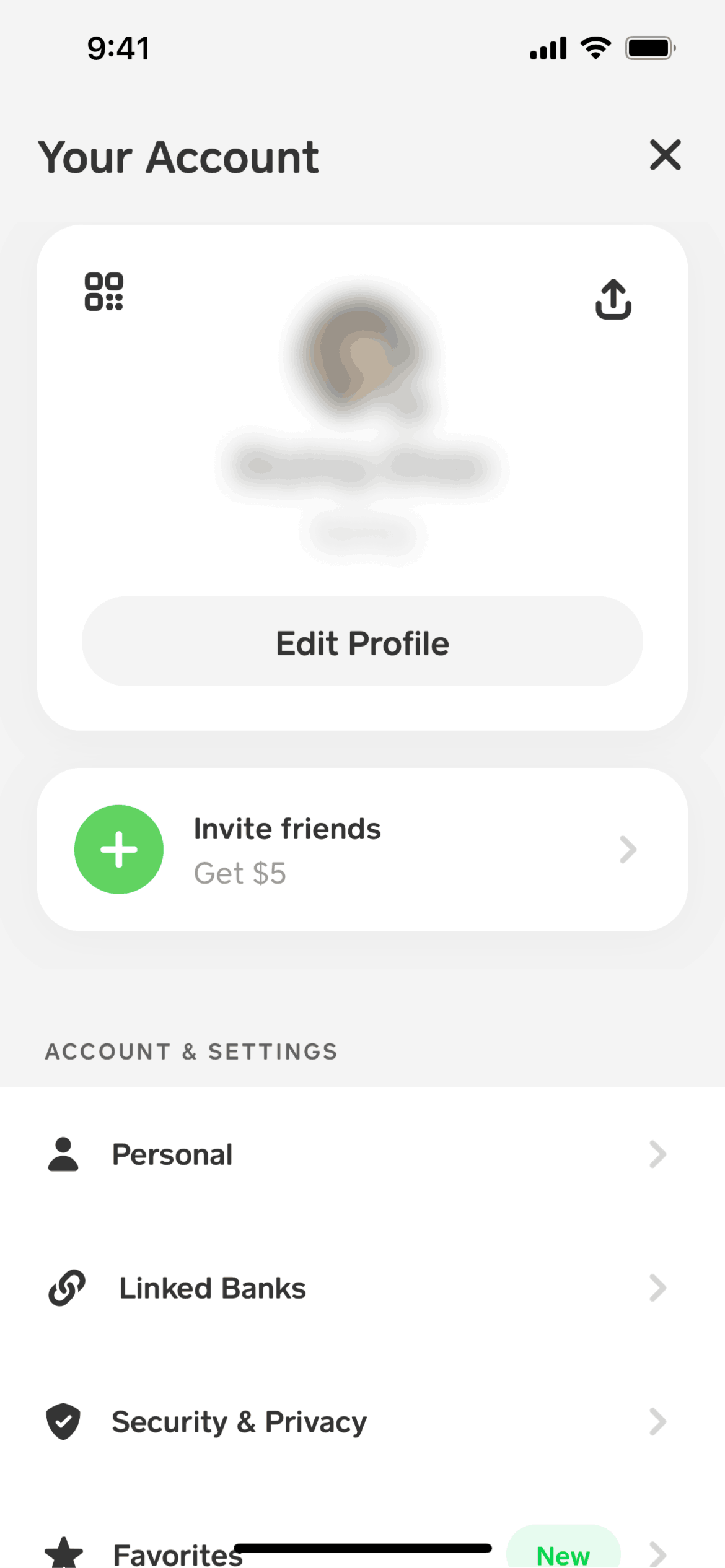Tap the Edit Profile button

[x=362, y=642]
